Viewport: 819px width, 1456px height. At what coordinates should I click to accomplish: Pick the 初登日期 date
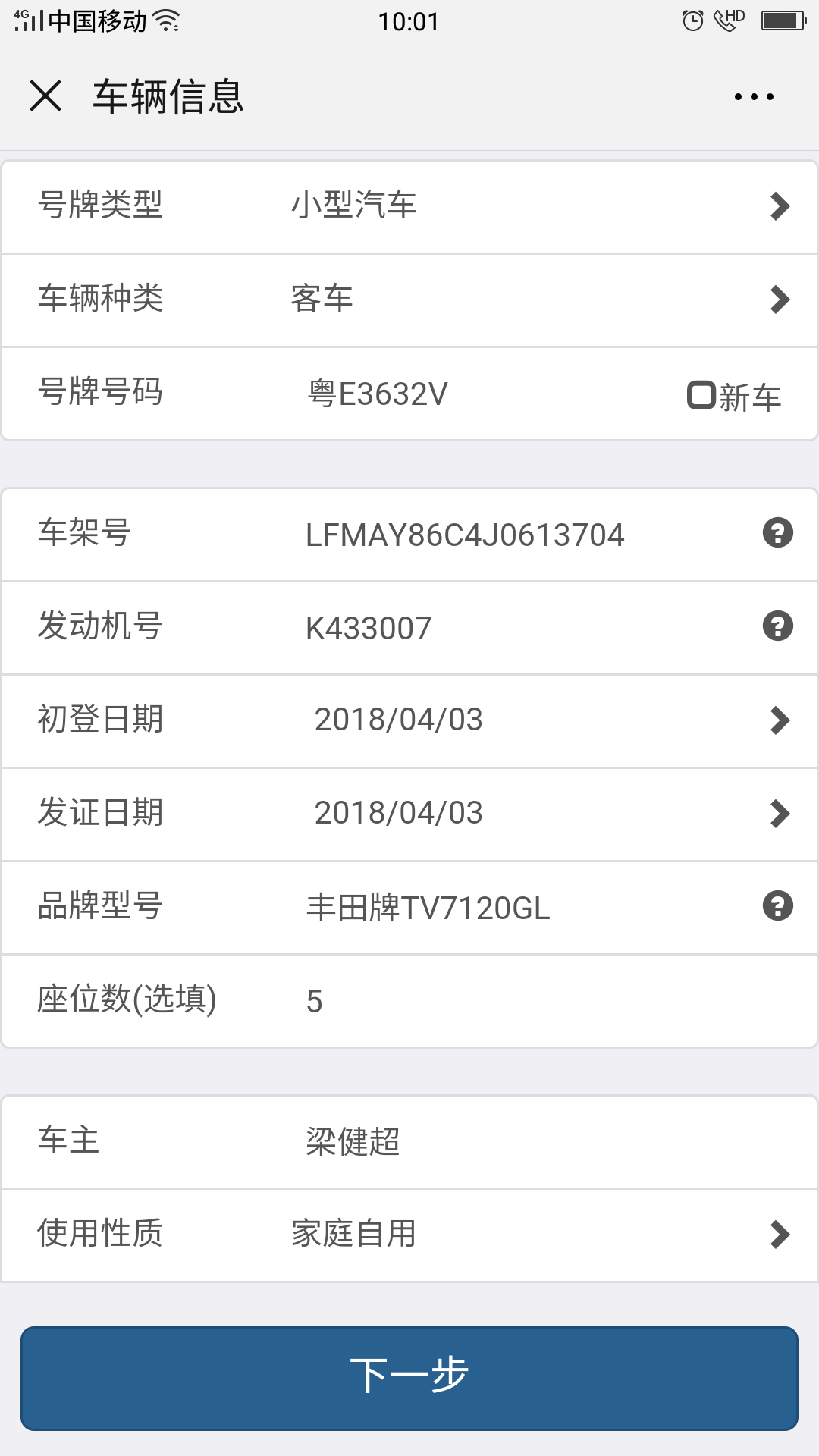[409, 720]
